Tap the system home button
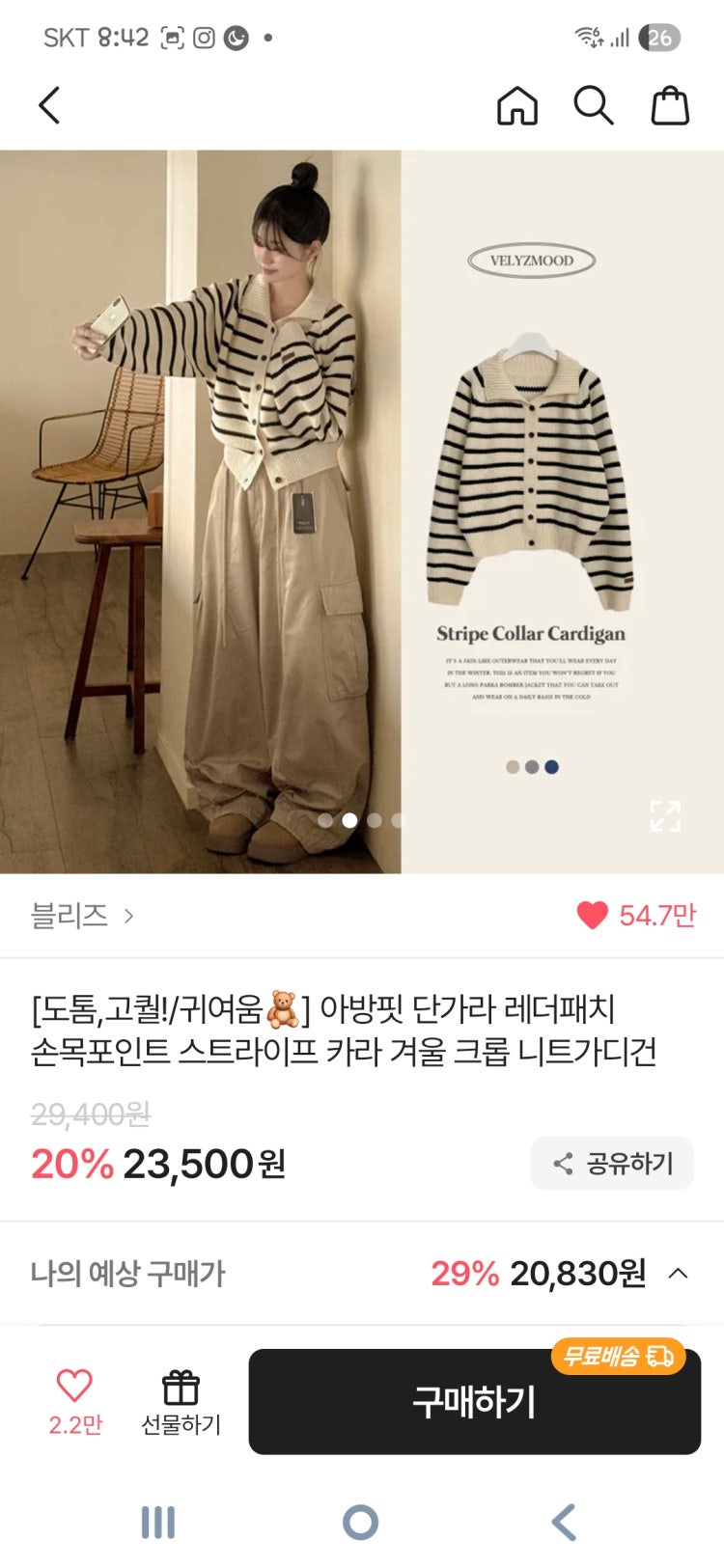 (x=361, y=1522)
